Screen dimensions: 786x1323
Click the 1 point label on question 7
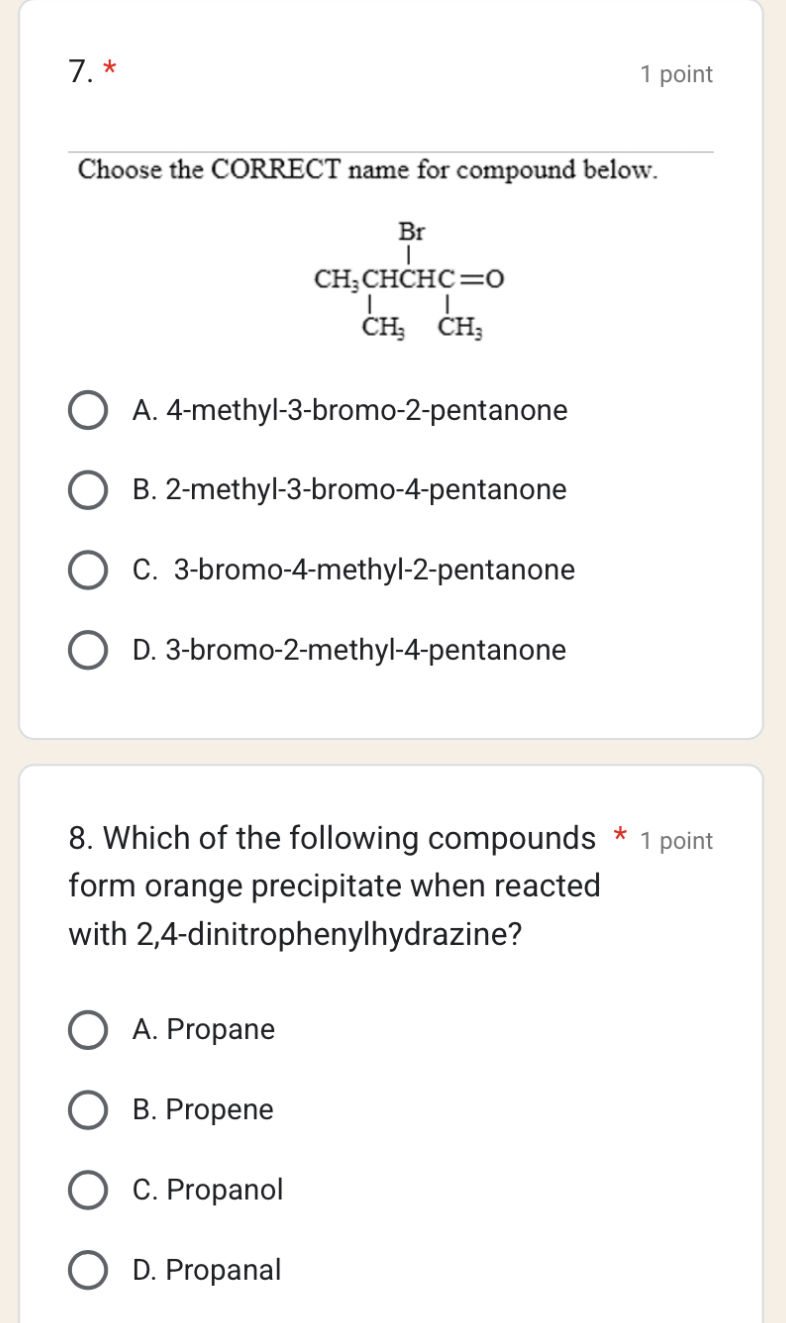[677, 74]
